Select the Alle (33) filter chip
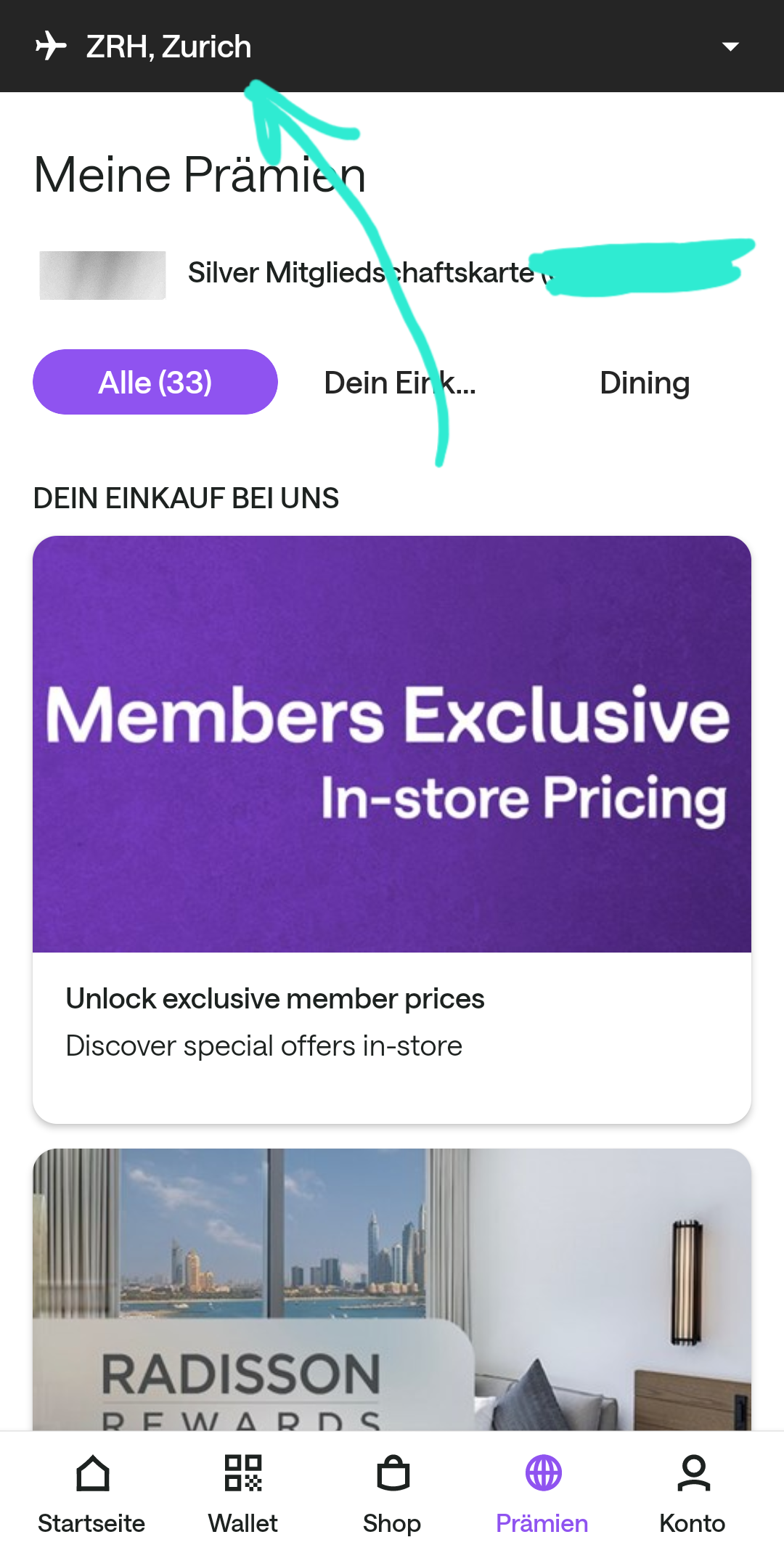This screenshot has height=1545, width=784. tap(155, 383)
